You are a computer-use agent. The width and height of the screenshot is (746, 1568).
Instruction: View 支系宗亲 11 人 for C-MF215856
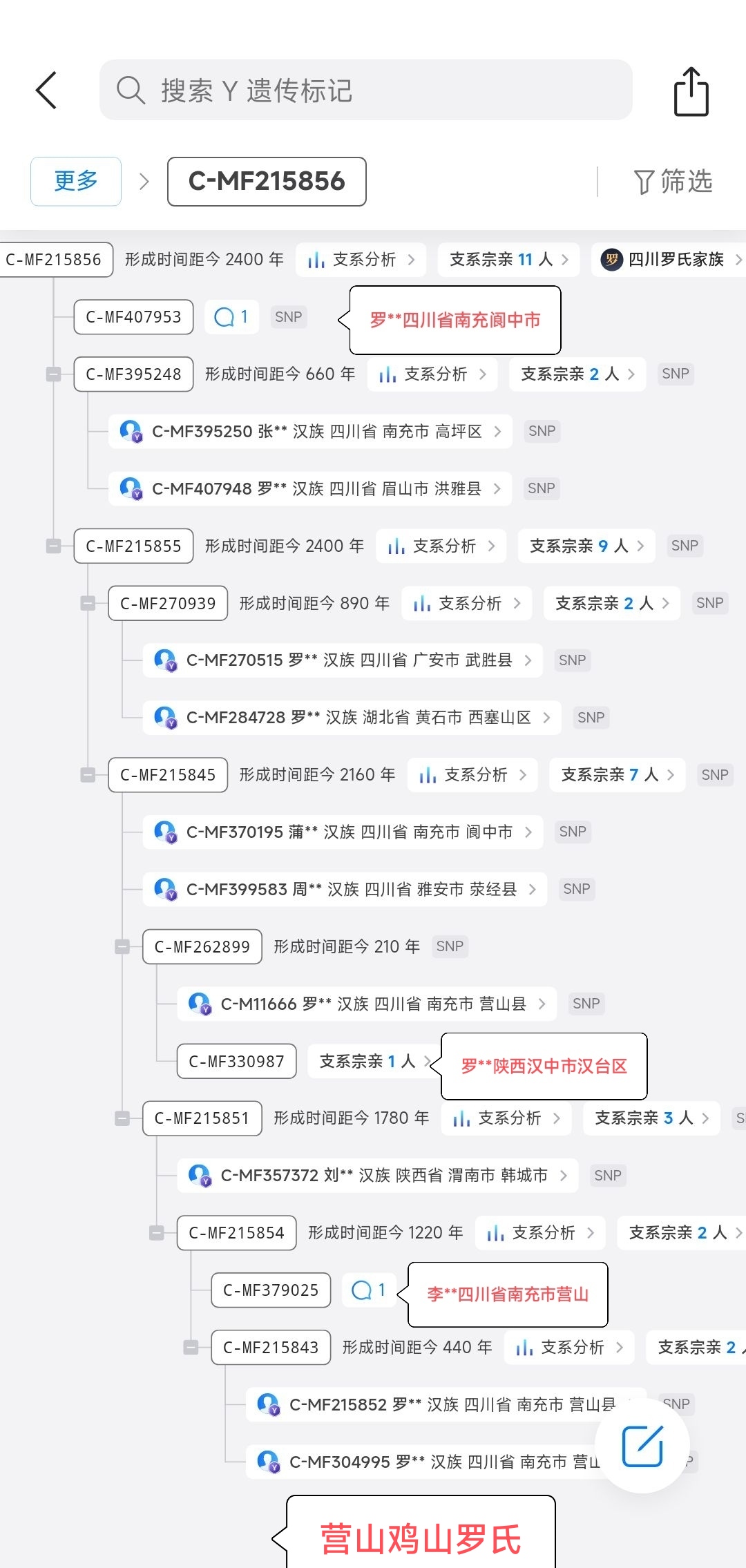pos(508,260)
